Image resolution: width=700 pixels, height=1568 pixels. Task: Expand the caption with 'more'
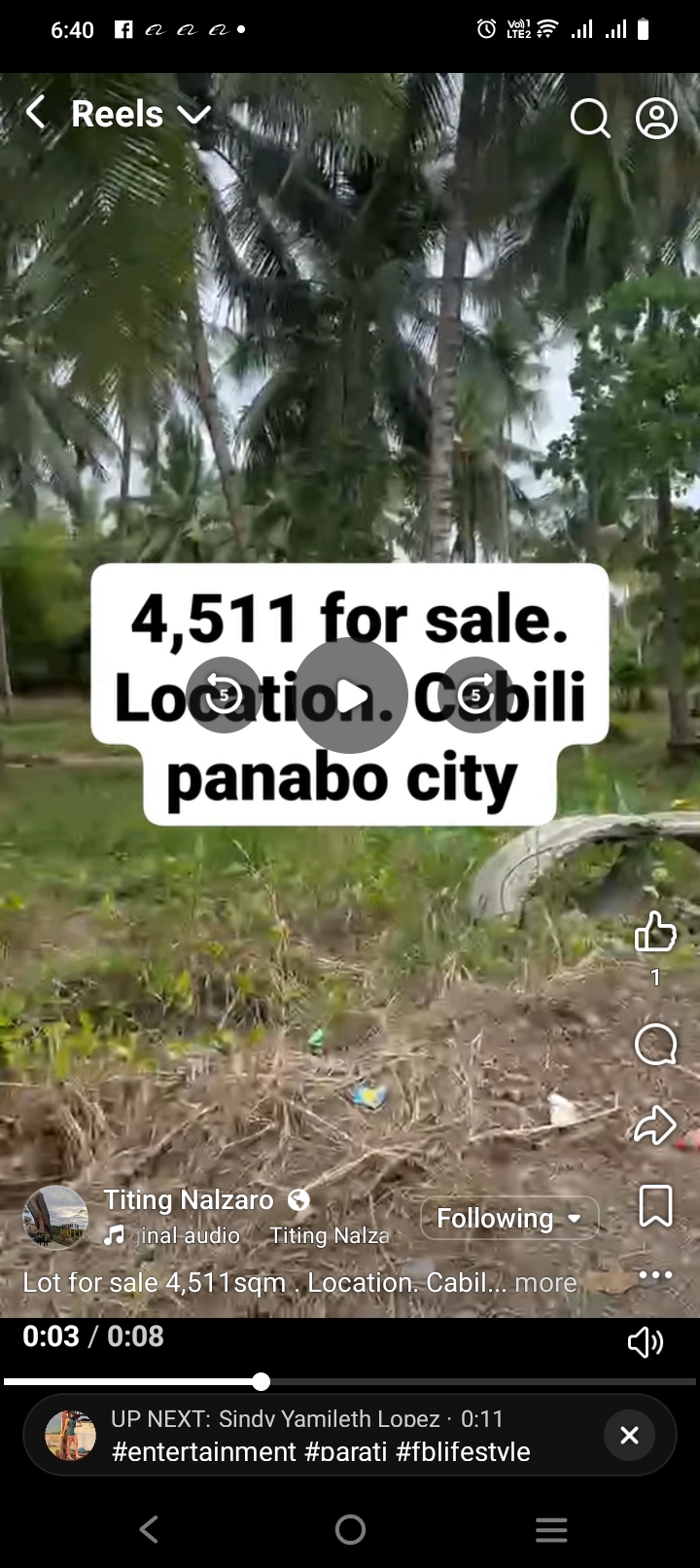(545, 1283)
